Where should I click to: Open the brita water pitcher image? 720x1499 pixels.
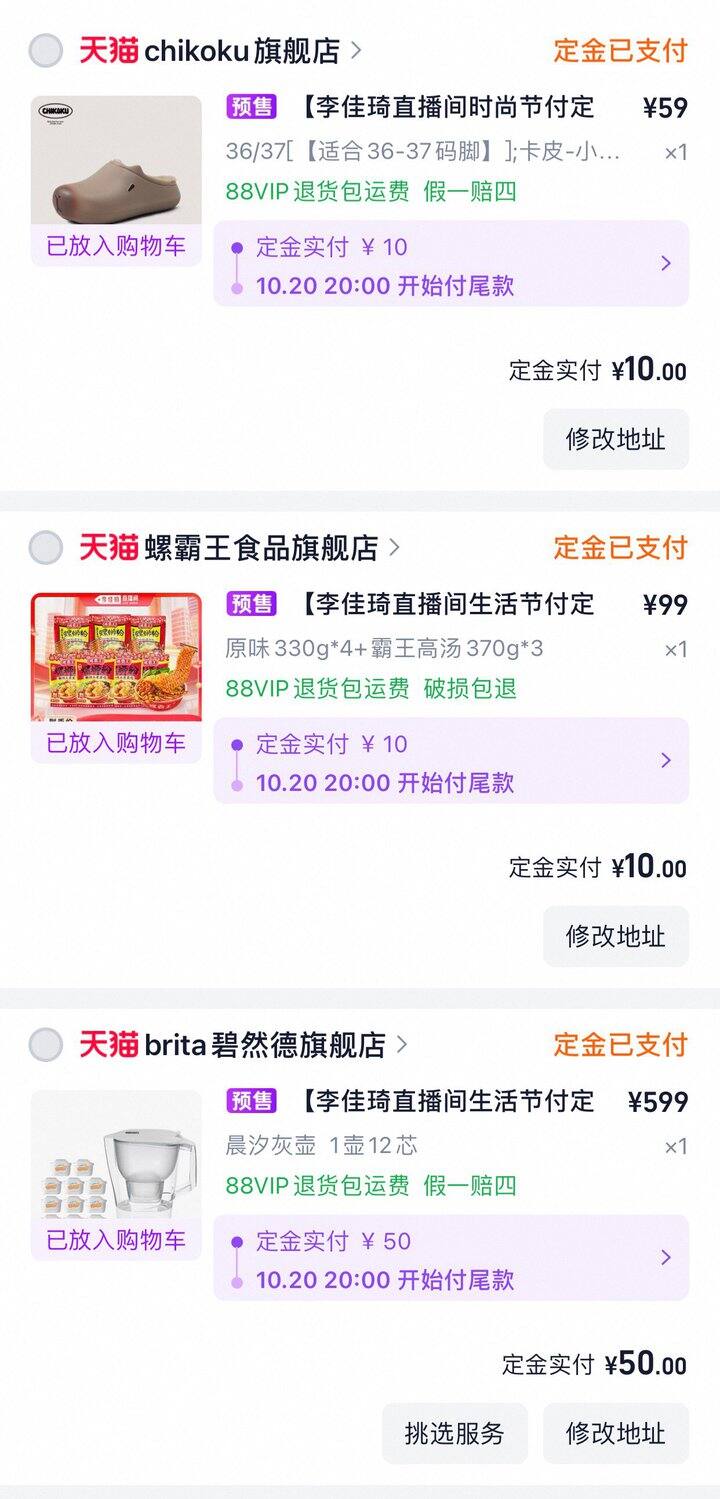click(116, 1155)
